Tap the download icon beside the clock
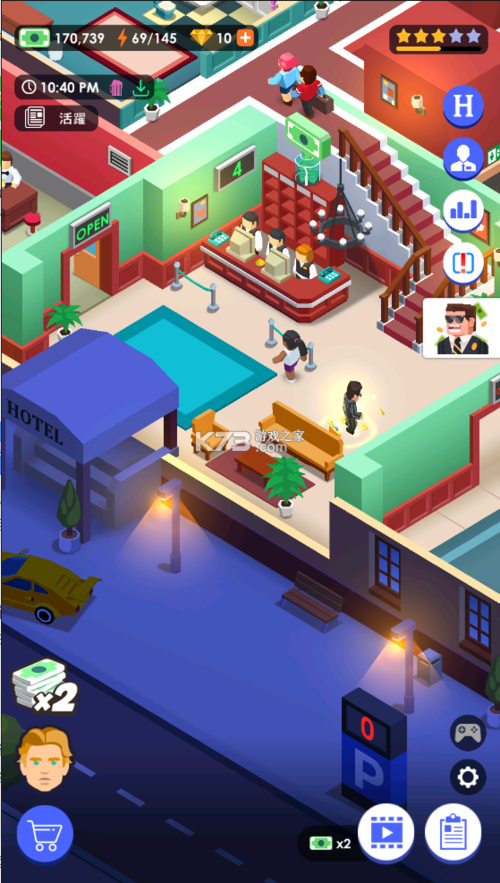Image resolution: width=500 pixels, height=883 pixels. (x=139, y=87)
